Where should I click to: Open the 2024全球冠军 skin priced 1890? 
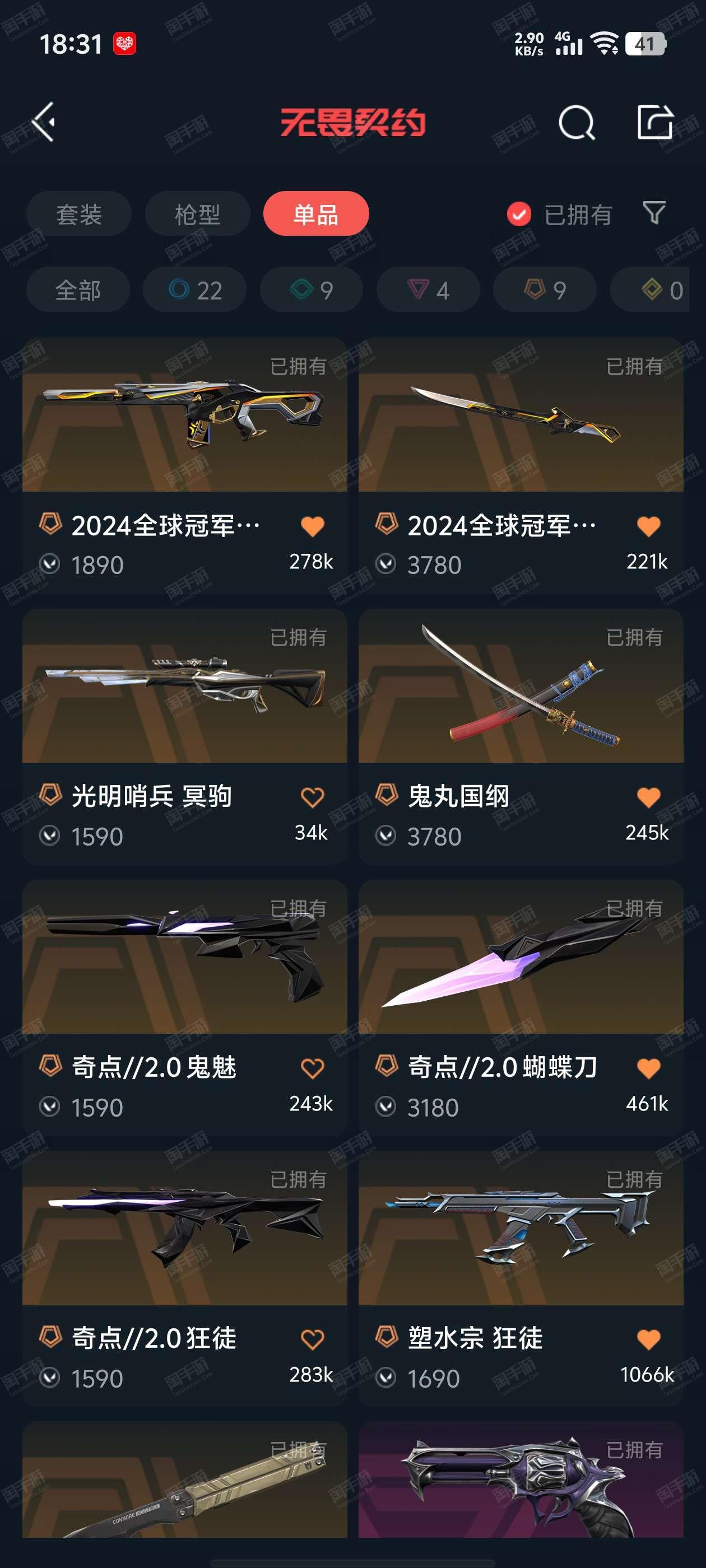[x=184, y=466]
